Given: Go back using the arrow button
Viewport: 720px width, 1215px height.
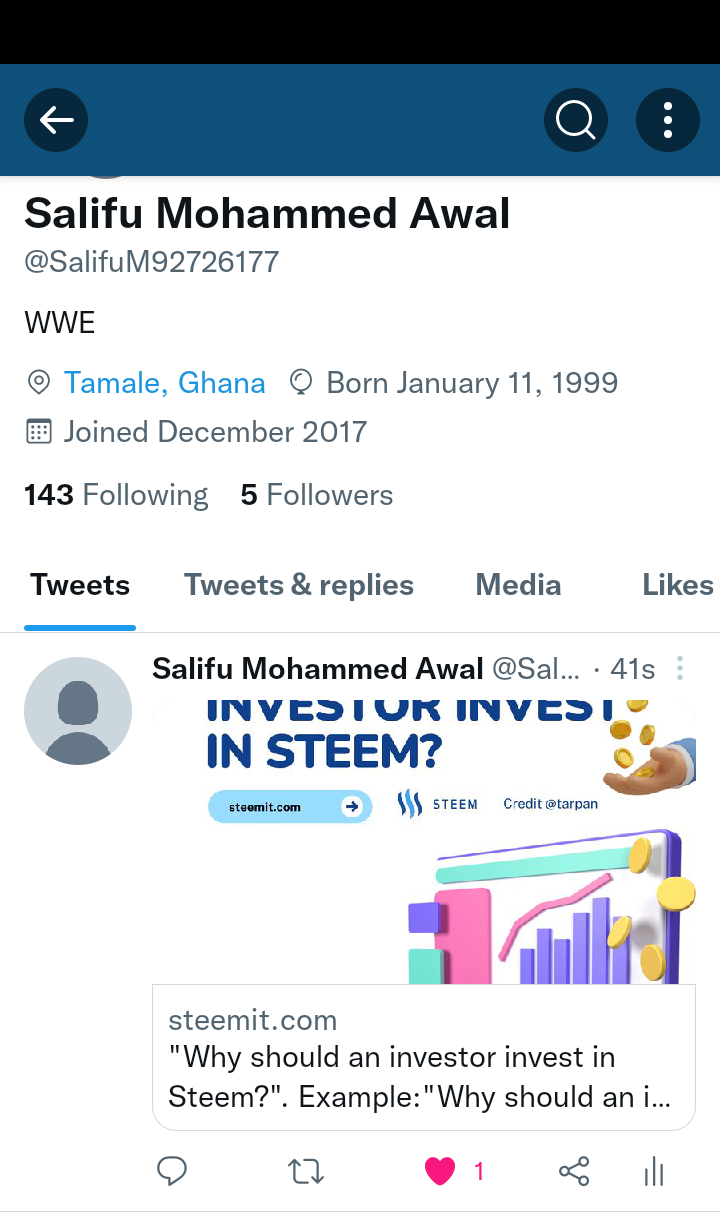Looking at the screenshot, I should click(x=56, y=120).
